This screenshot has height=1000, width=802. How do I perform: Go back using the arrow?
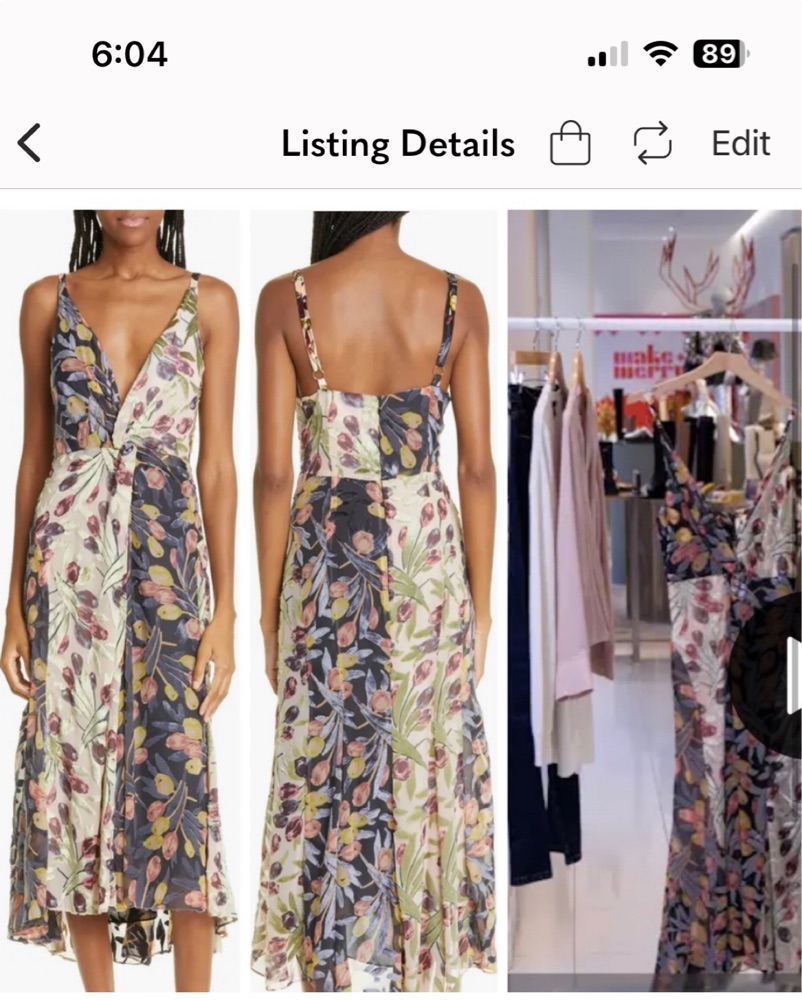coord(30,144)
